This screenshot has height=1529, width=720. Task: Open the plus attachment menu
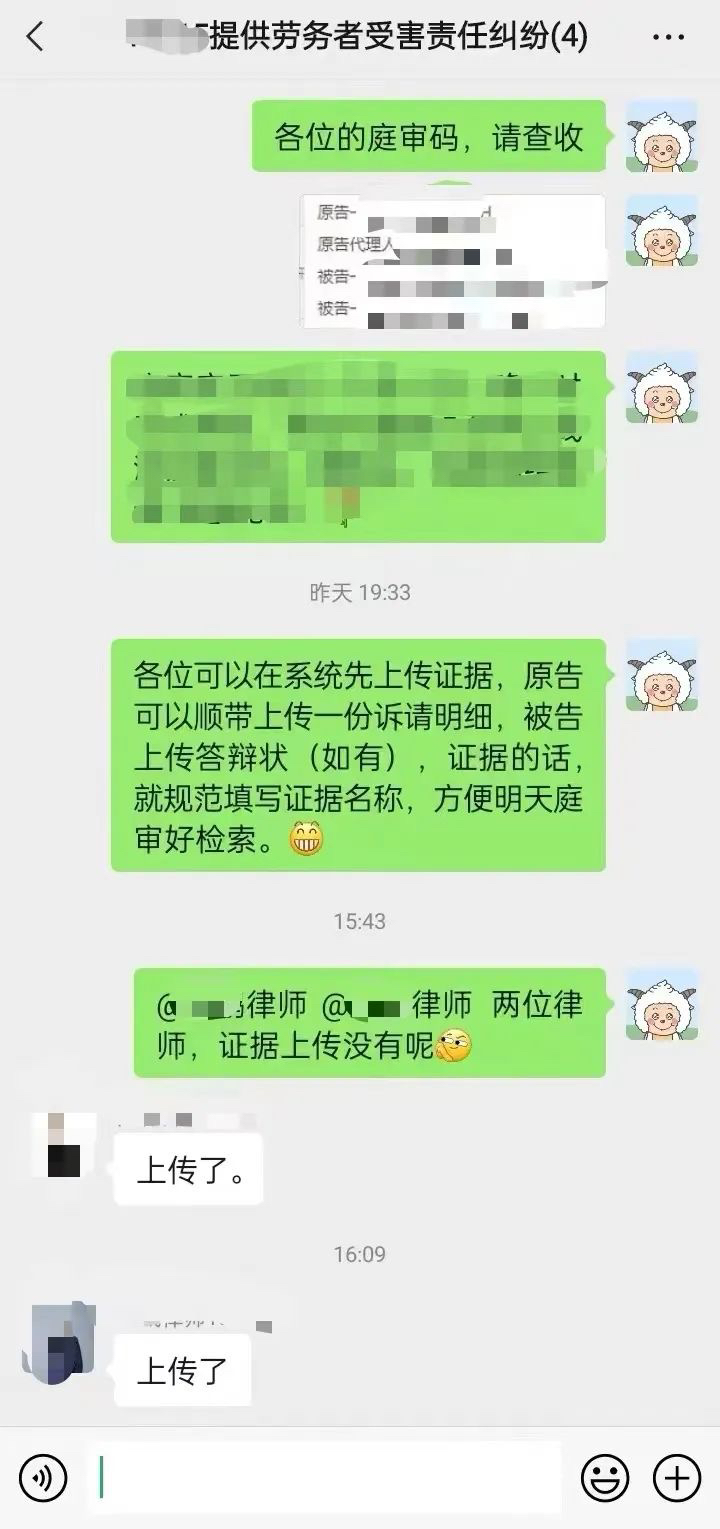pos(676,1477)
